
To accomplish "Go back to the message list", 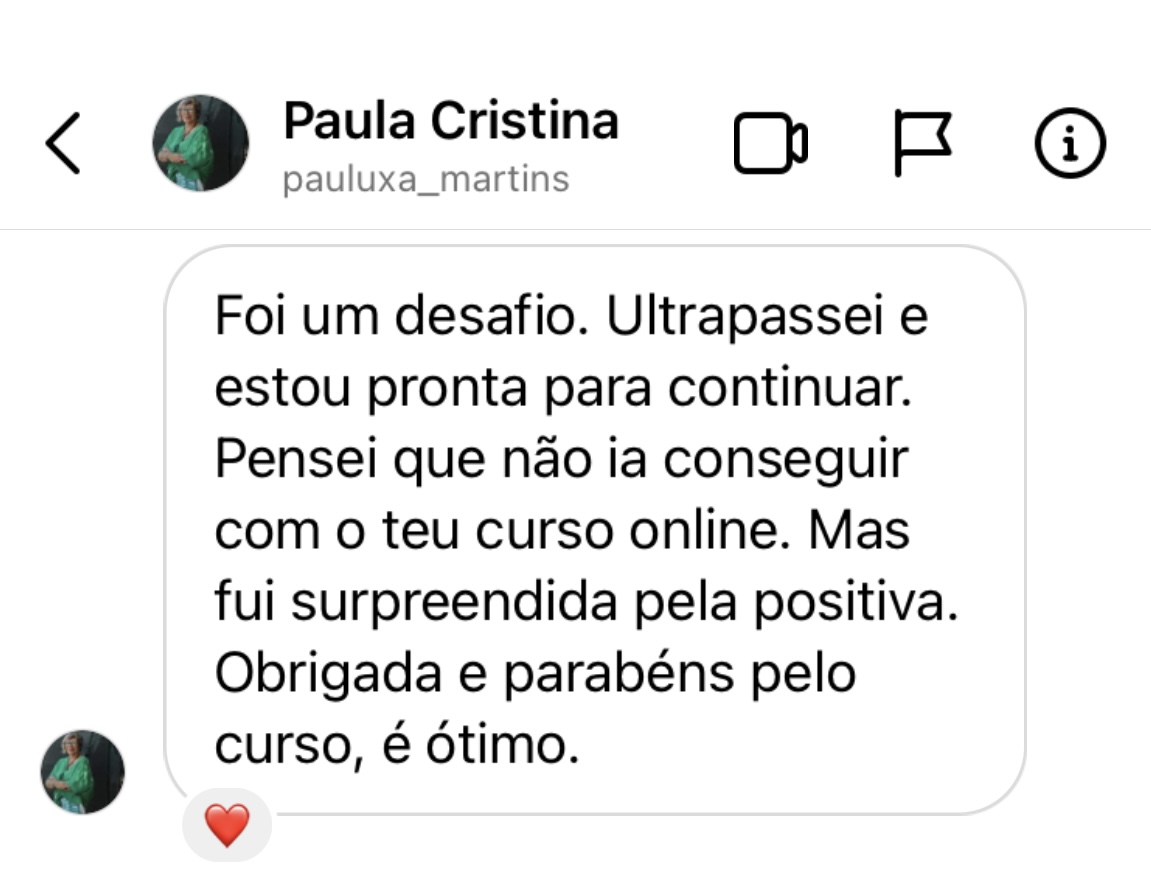I will 62,144.
